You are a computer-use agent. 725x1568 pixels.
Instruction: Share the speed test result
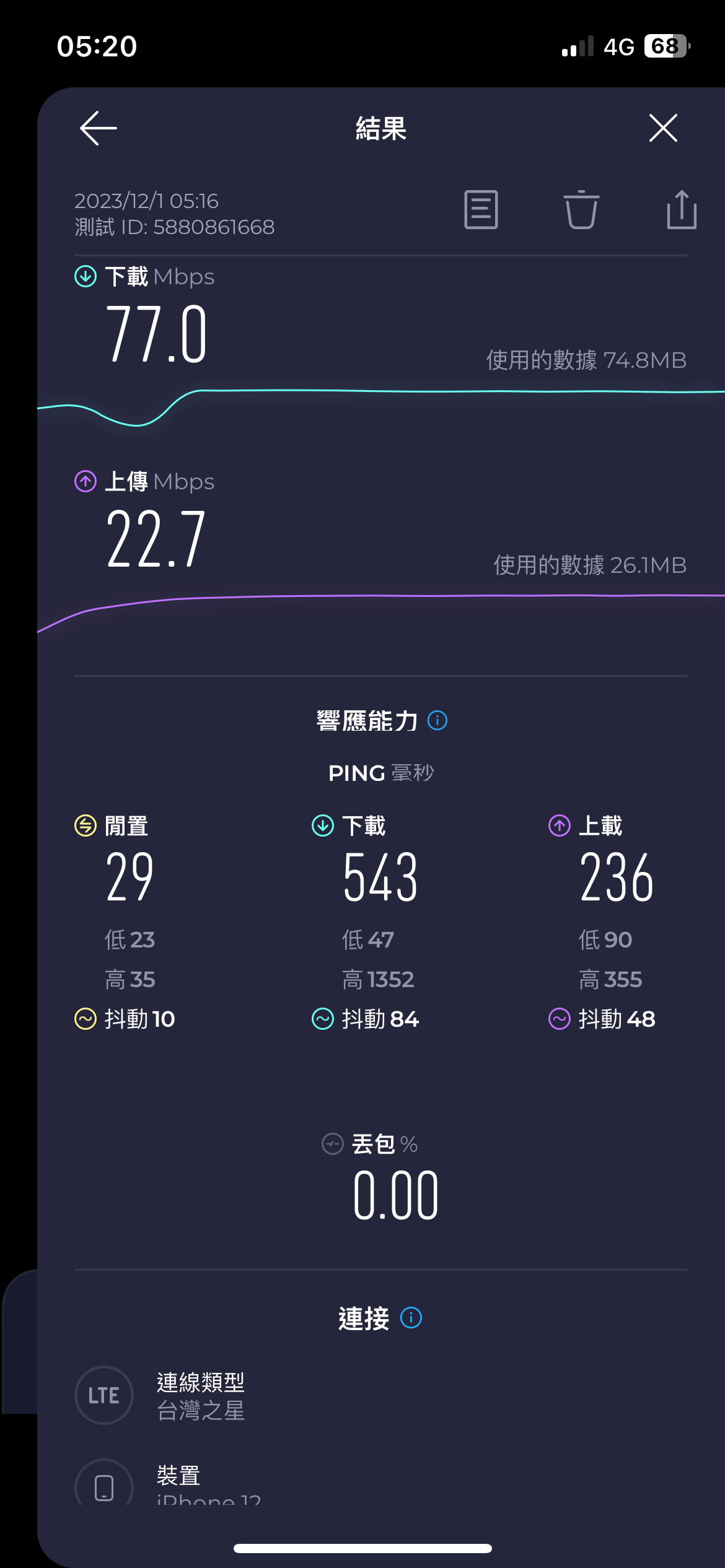[682, 210]
